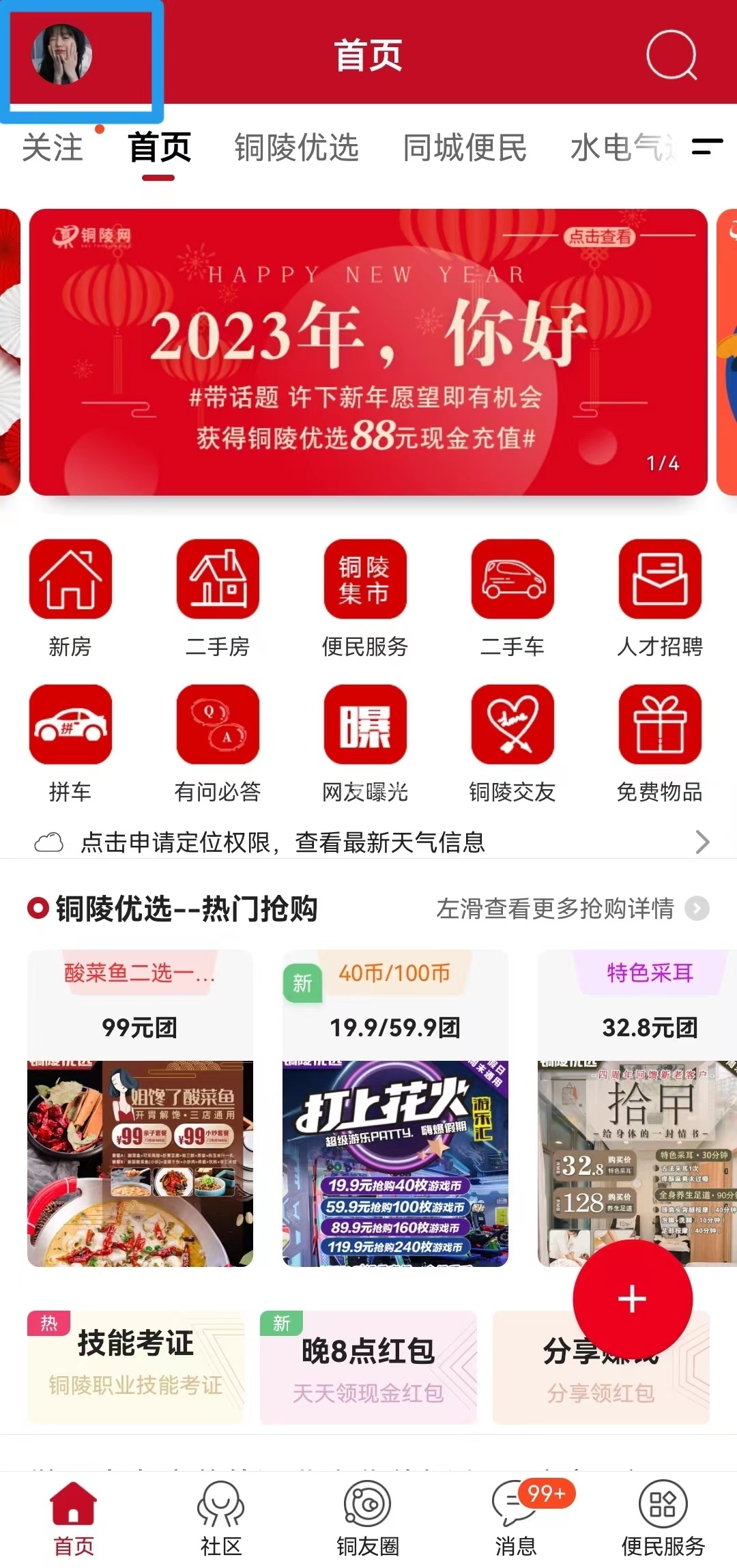Screen dimensions: 737x1568
Task: Open the 2023年你好 New Year banner
Action: coord(369,352)
